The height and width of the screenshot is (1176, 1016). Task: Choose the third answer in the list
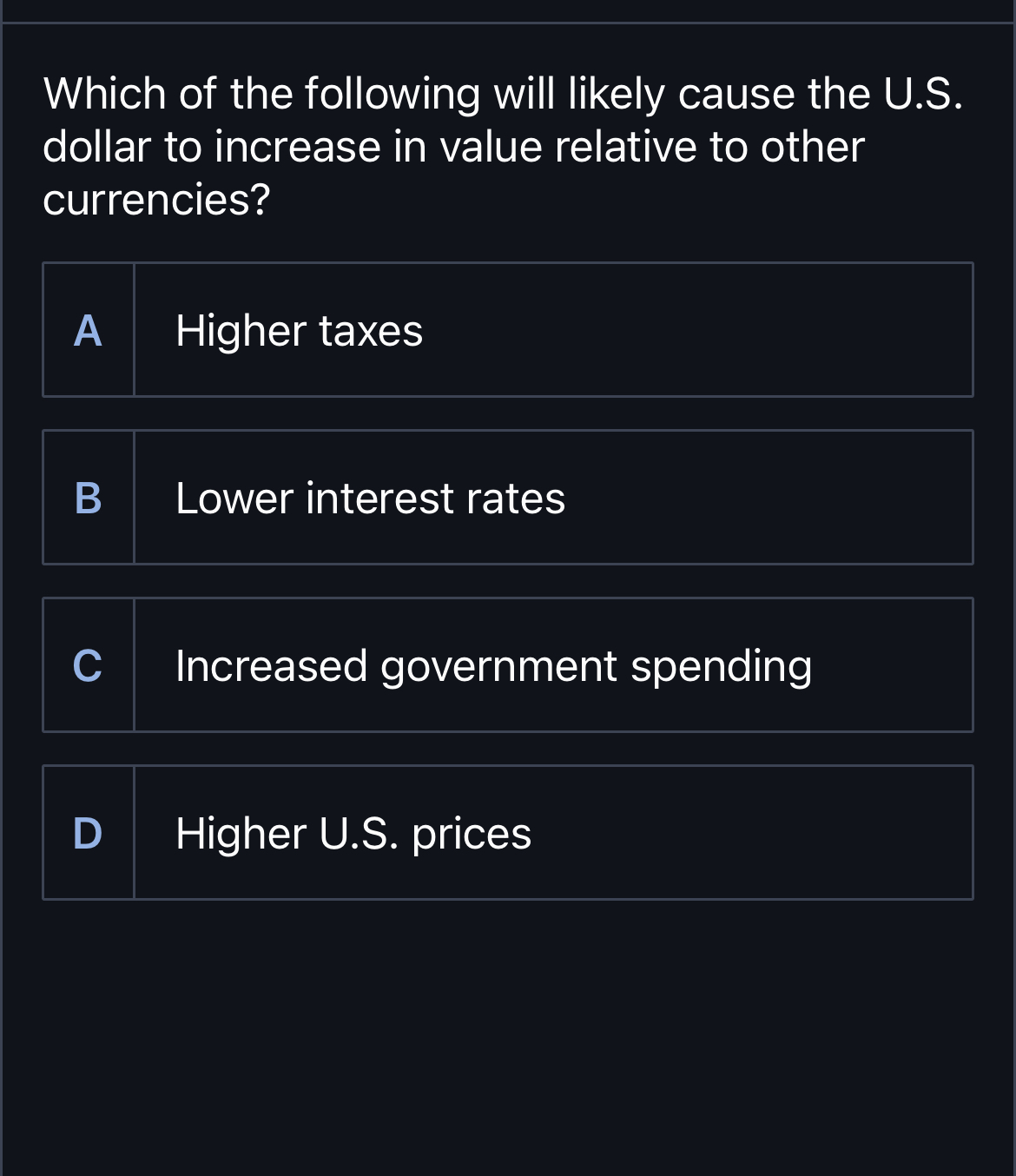point(508,664)
